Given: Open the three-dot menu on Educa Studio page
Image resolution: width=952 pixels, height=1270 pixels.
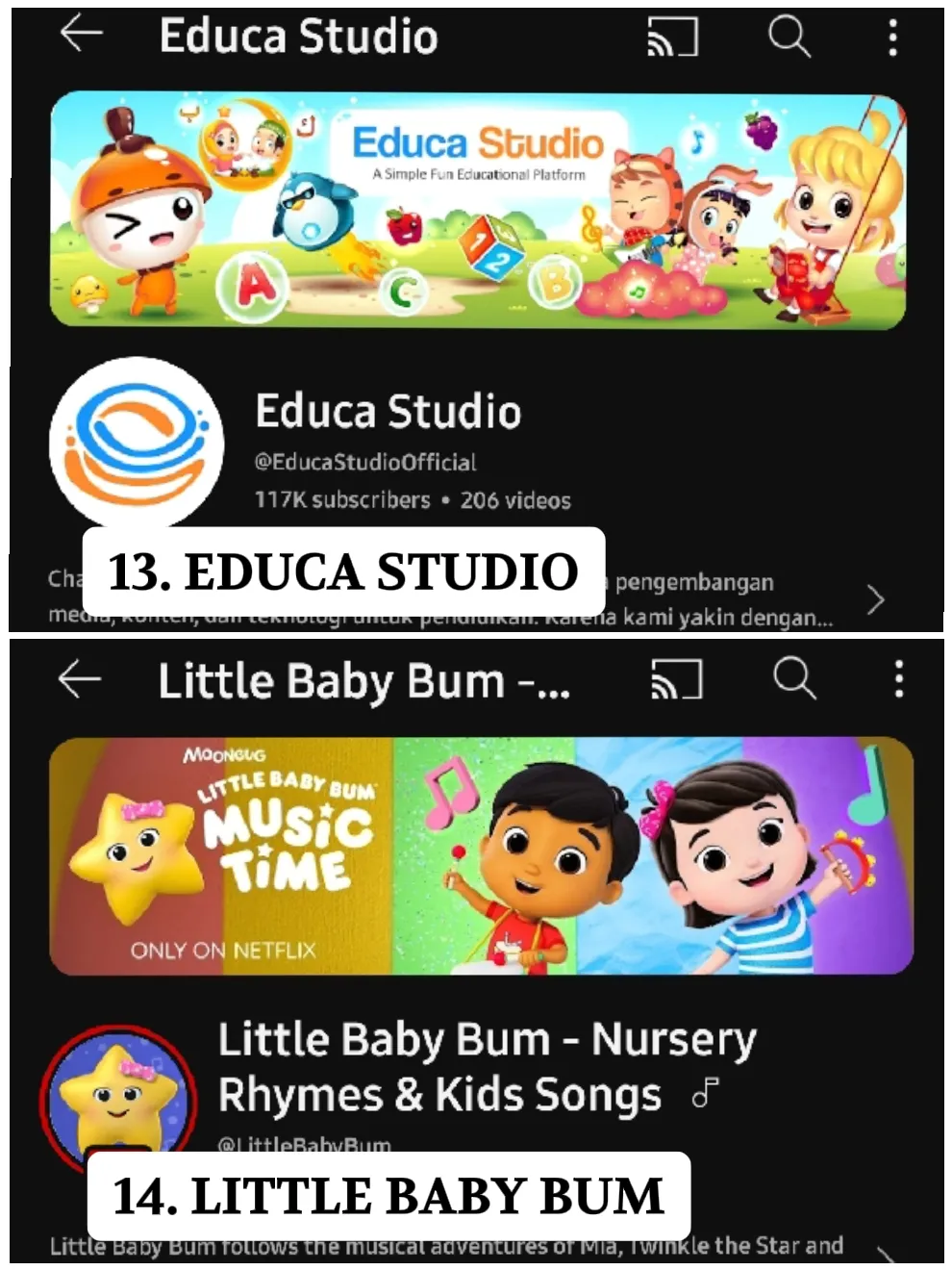Looking at the screenshot, I should tap(892, 38).
